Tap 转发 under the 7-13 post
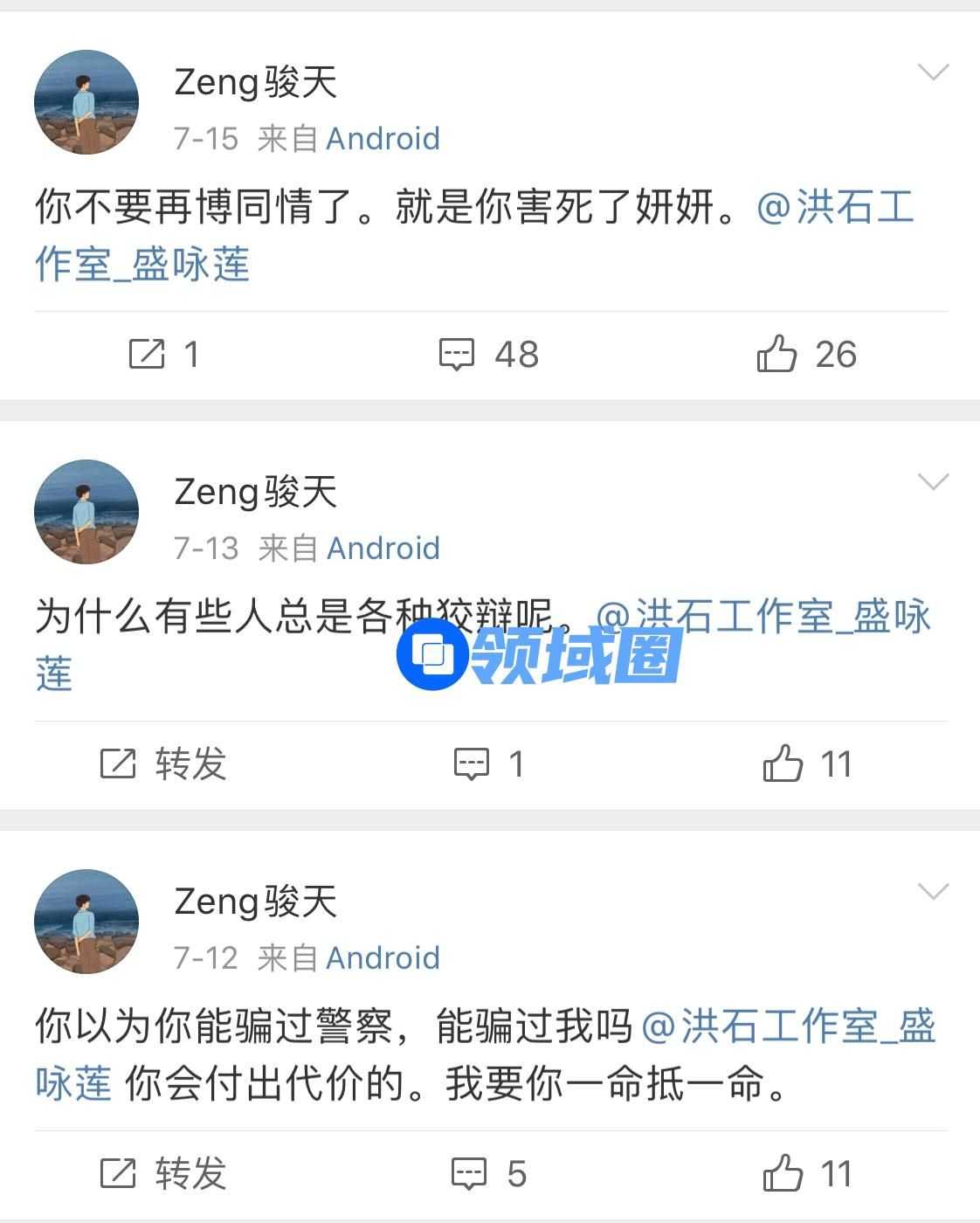The height and width of the screenshot is (1223, 980). pyautogui.click(x=163, y=764)
